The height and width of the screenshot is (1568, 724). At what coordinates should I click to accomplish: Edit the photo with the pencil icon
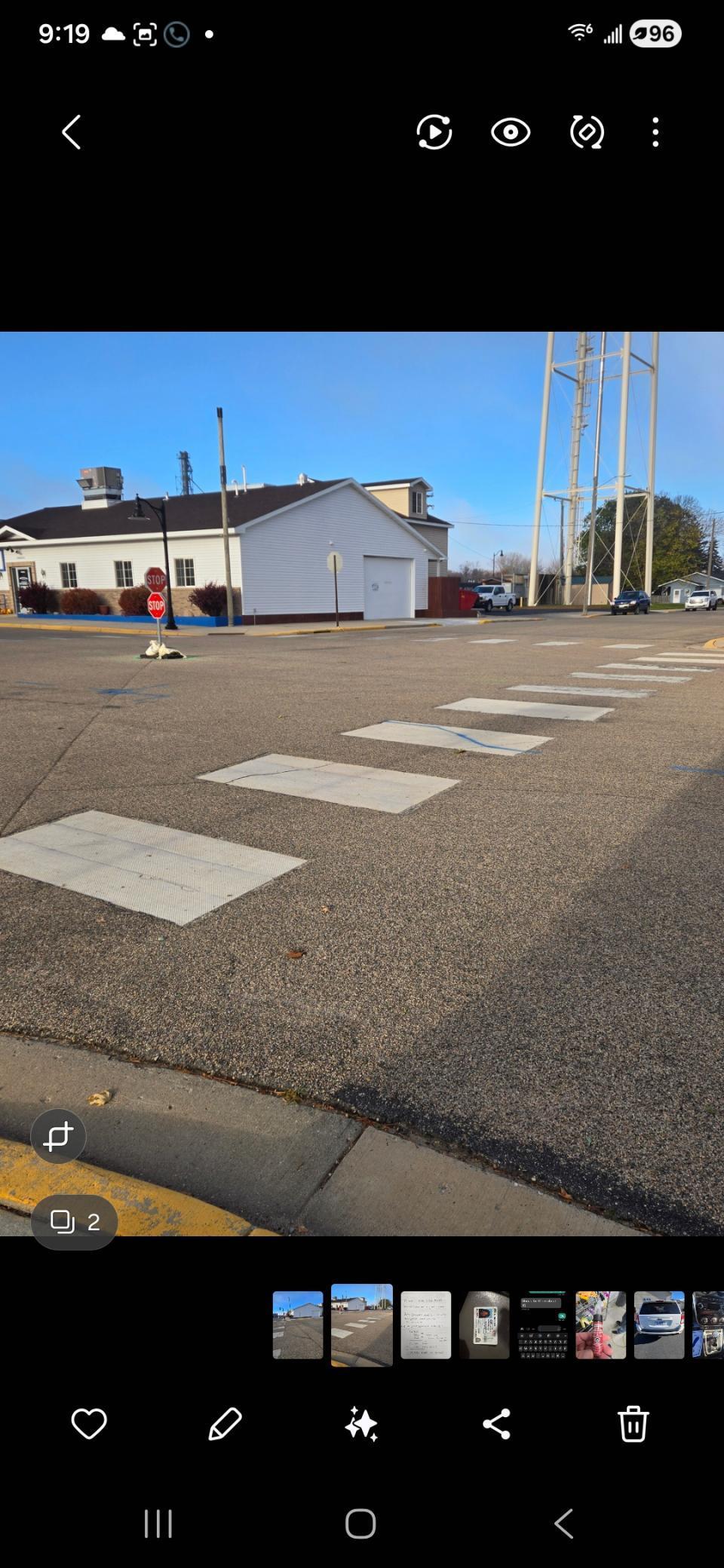tap(225, 1424)
